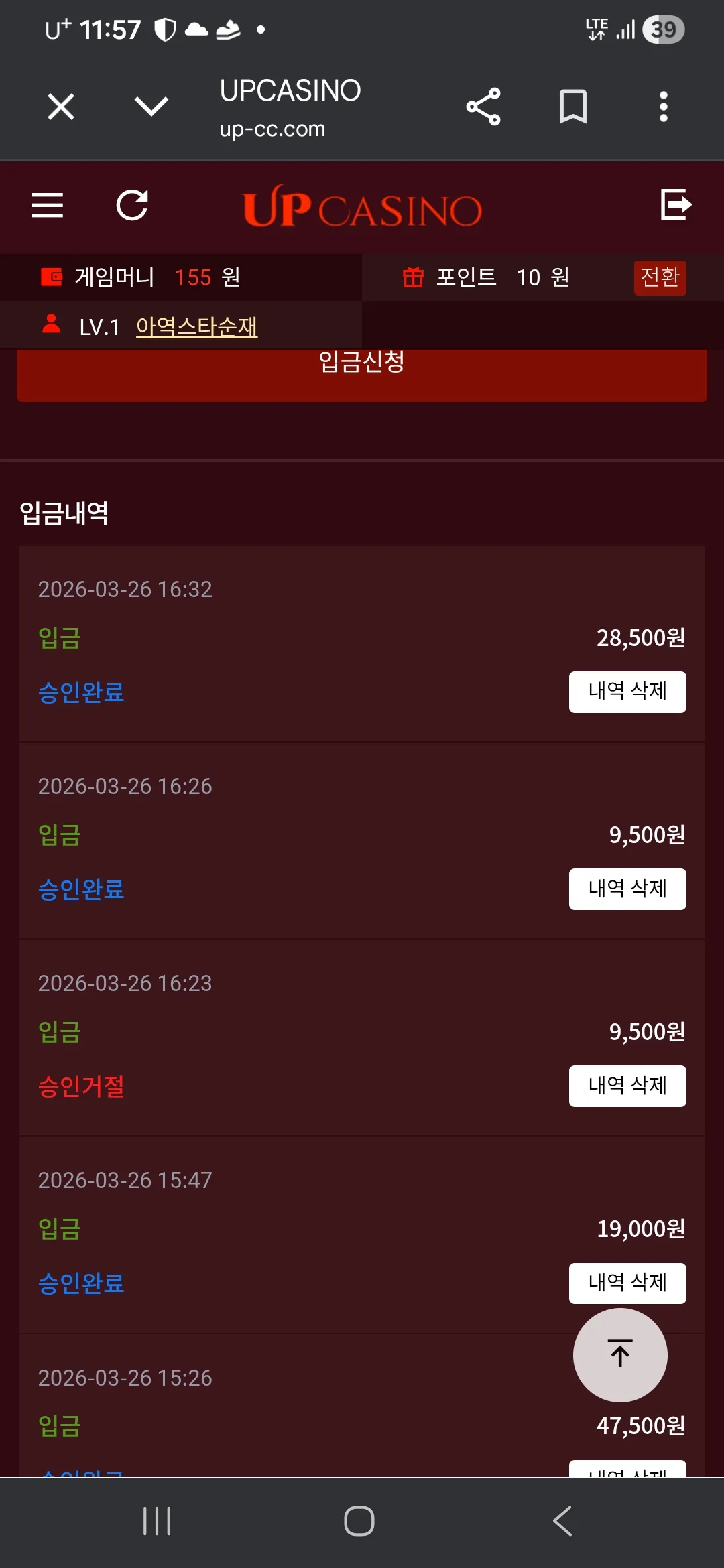
Task: Log out using the exit icon
Action: point(676,204)
